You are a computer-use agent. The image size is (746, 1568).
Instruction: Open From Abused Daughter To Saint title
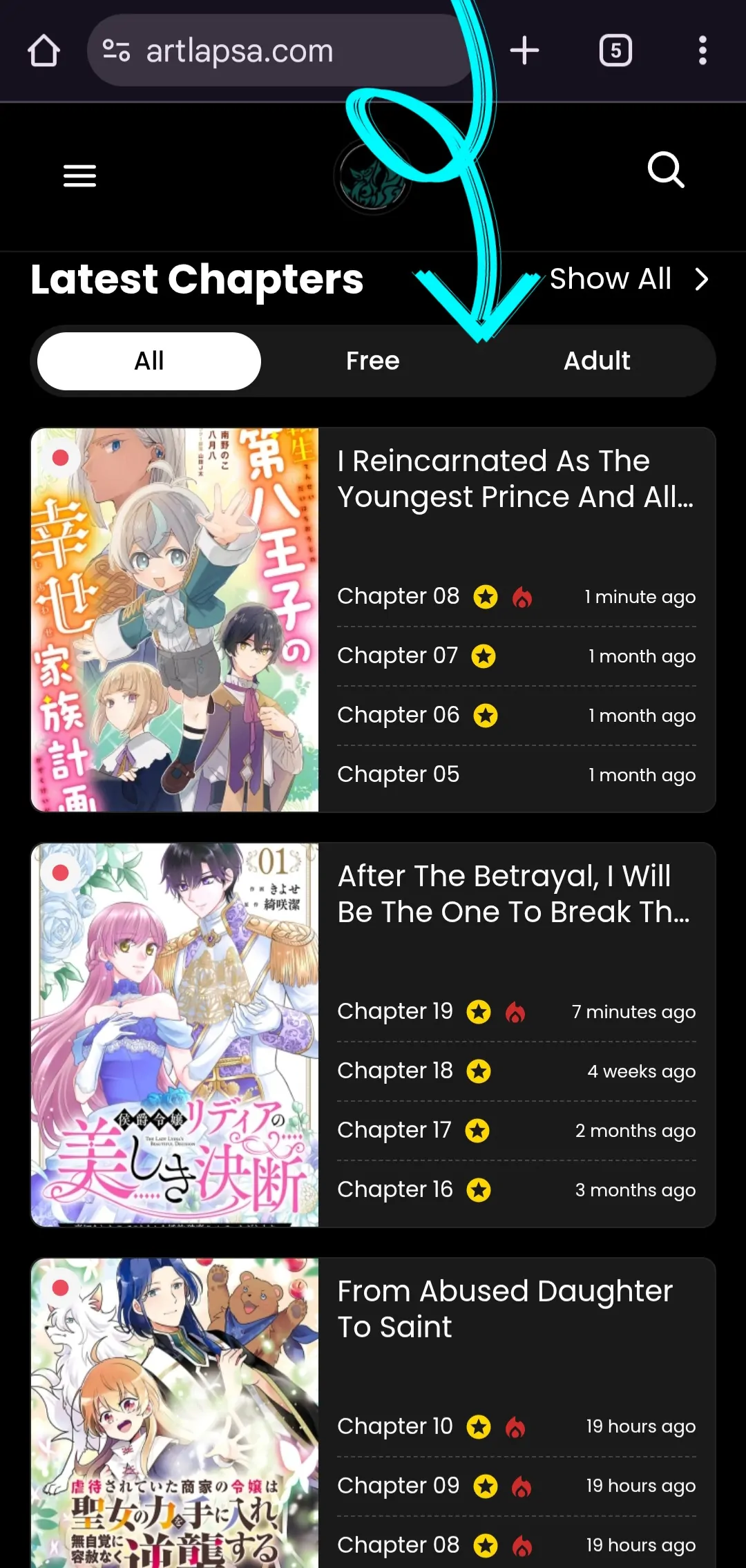pyautogui.click(x=504, y=1308)
